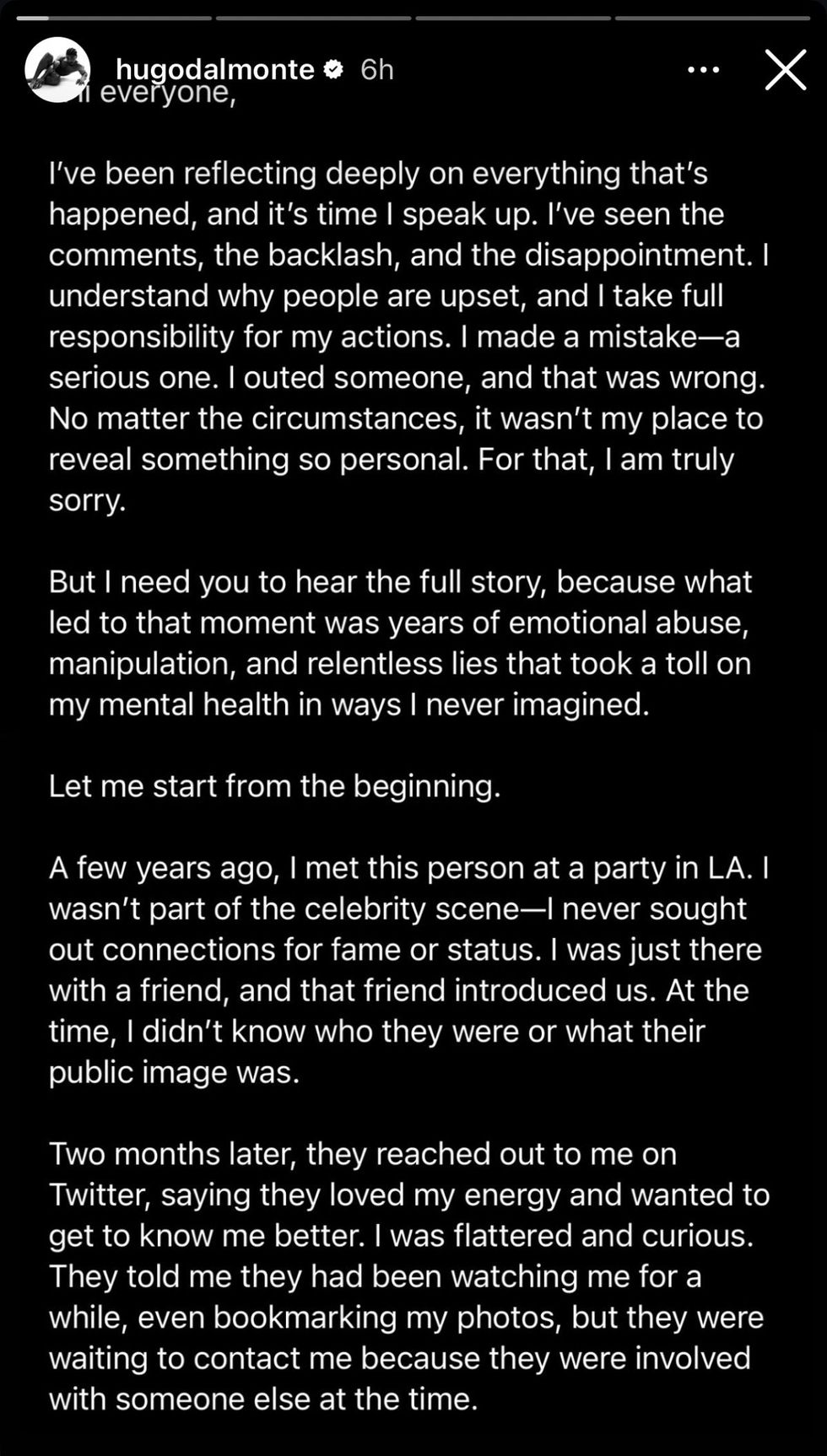Open hugodalmonte's profile picture
Screen dimensions: 827x1456
pyautogui.click(x=57, y=70)
